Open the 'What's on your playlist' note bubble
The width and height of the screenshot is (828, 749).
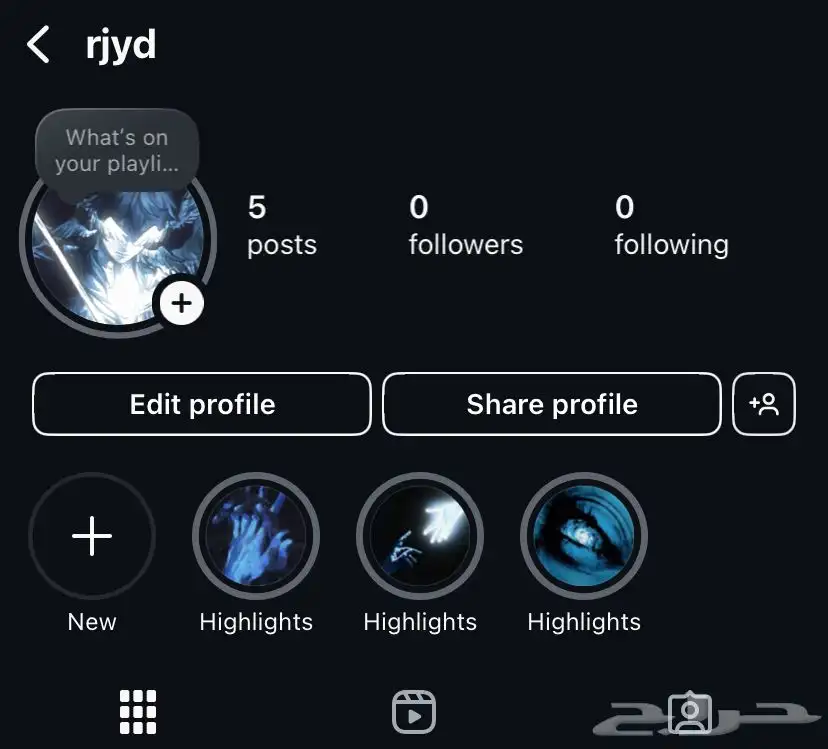click(117, 150)
